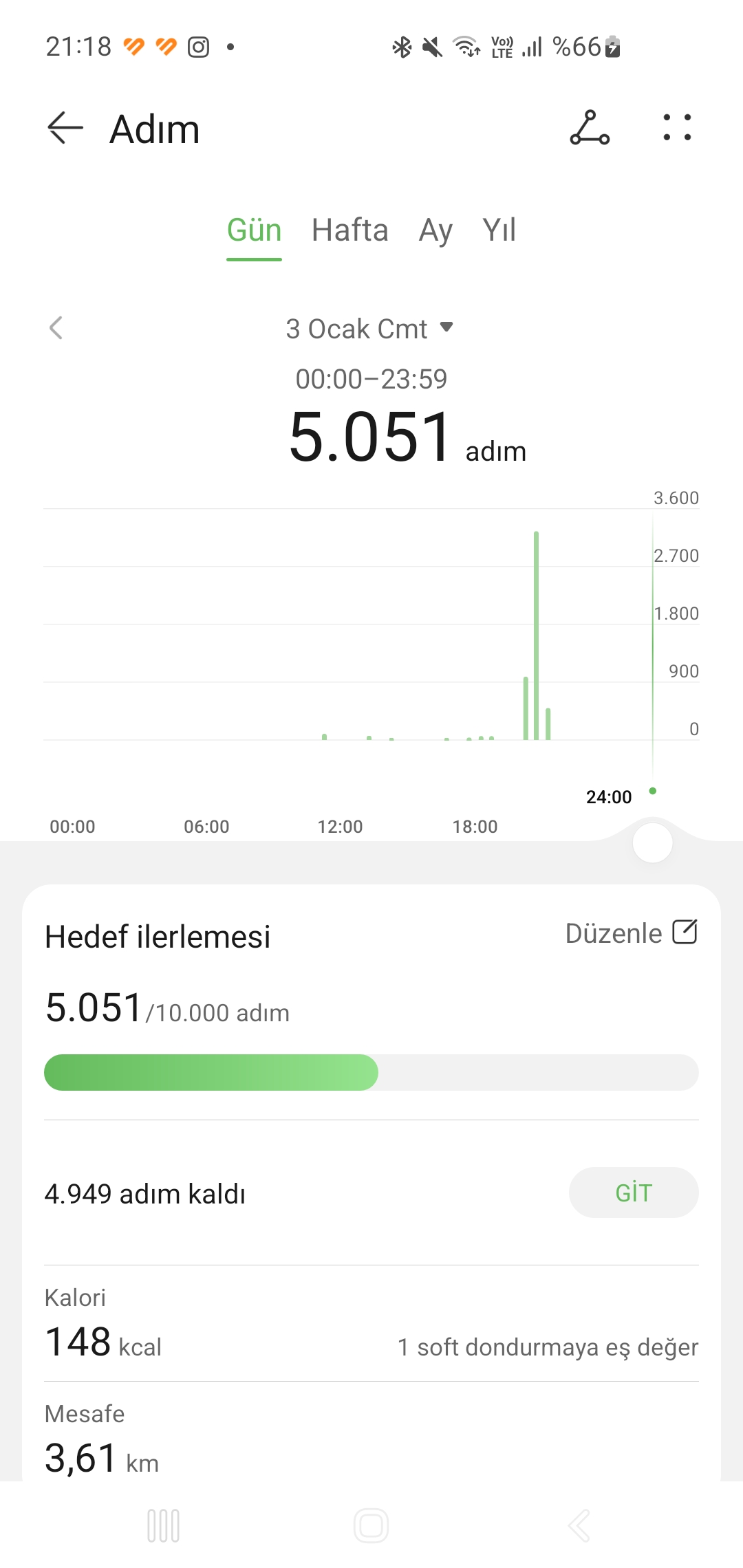Edit the step goal via Düzenle
Image resolution: width=743 pixels, height=1568 pixels.
(632, 933)
